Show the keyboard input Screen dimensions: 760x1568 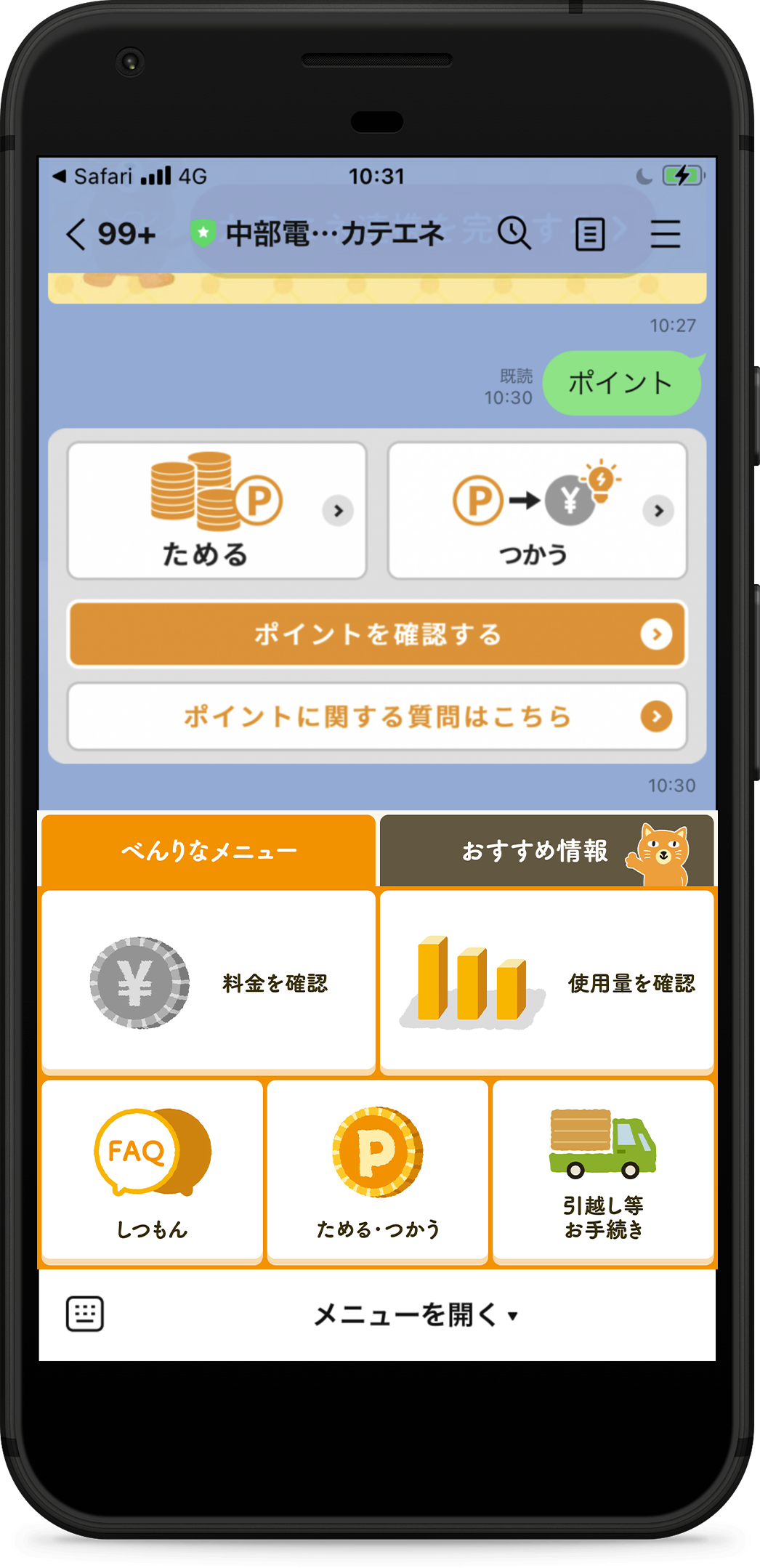(x=85, y=1314)
